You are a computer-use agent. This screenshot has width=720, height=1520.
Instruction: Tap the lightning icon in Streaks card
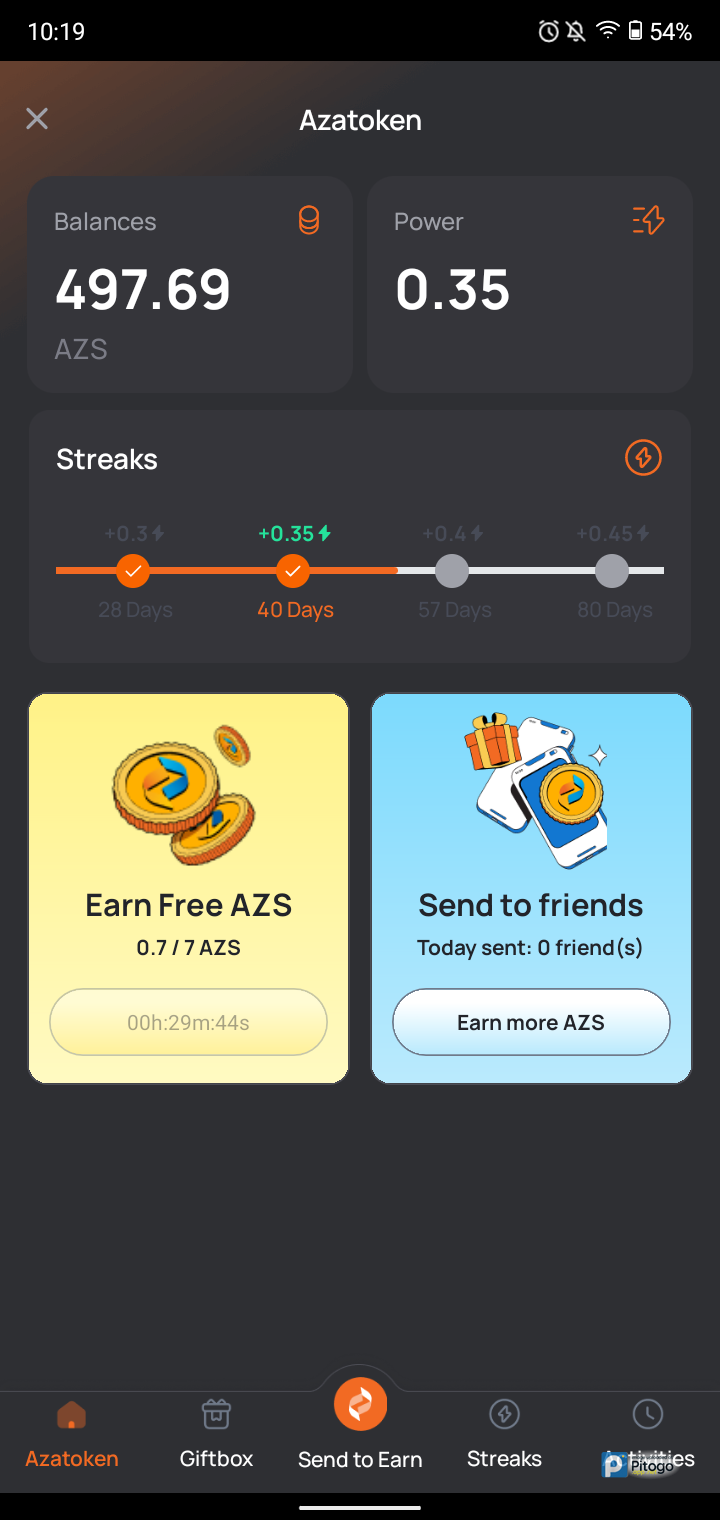pos(643,458)
